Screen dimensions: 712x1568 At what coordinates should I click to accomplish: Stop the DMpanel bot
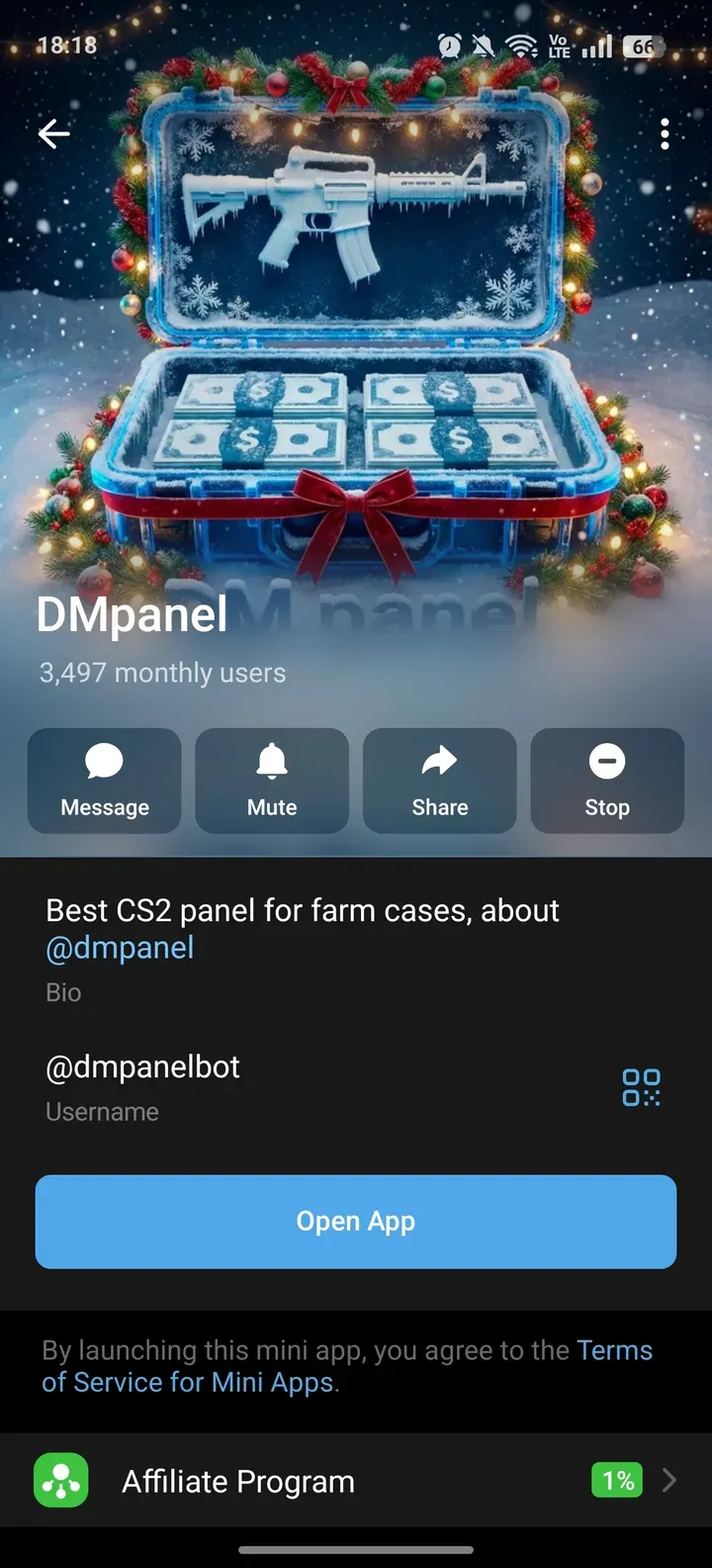tap(607, 781)
